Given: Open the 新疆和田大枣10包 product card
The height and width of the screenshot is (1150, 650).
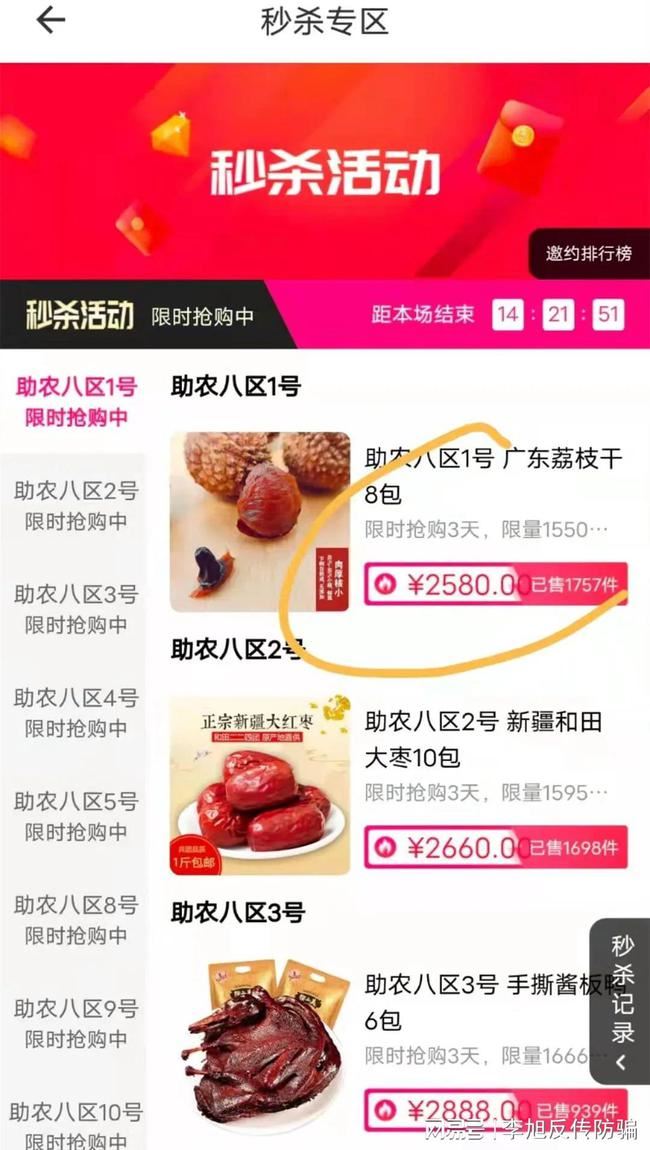Looking at the screenshot, I should pyautogui.click(x=399, y=785).
